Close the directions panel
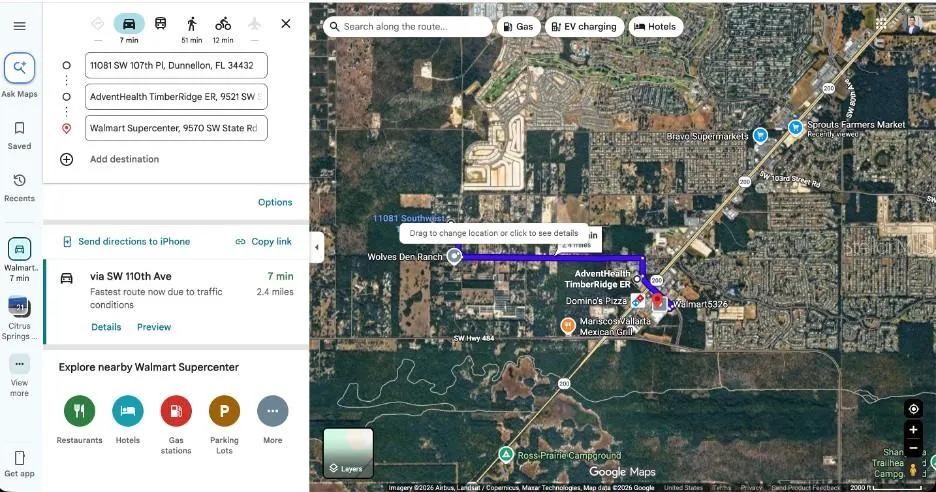 click(286, 23)
